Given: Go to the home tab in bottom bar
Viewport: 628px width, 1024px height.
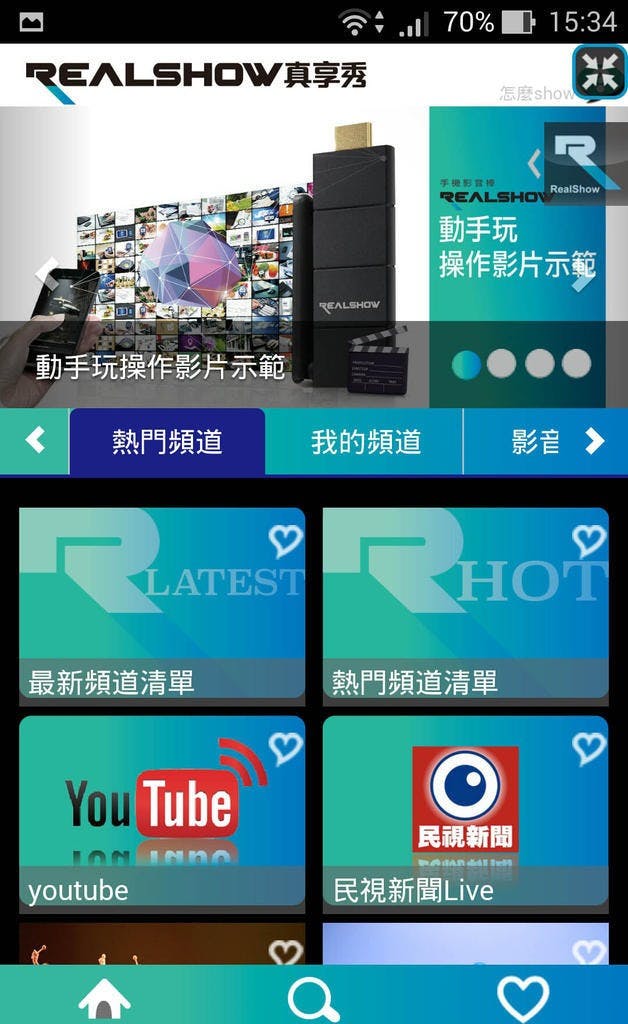Looking at the screenshot, I should point(105,997).
